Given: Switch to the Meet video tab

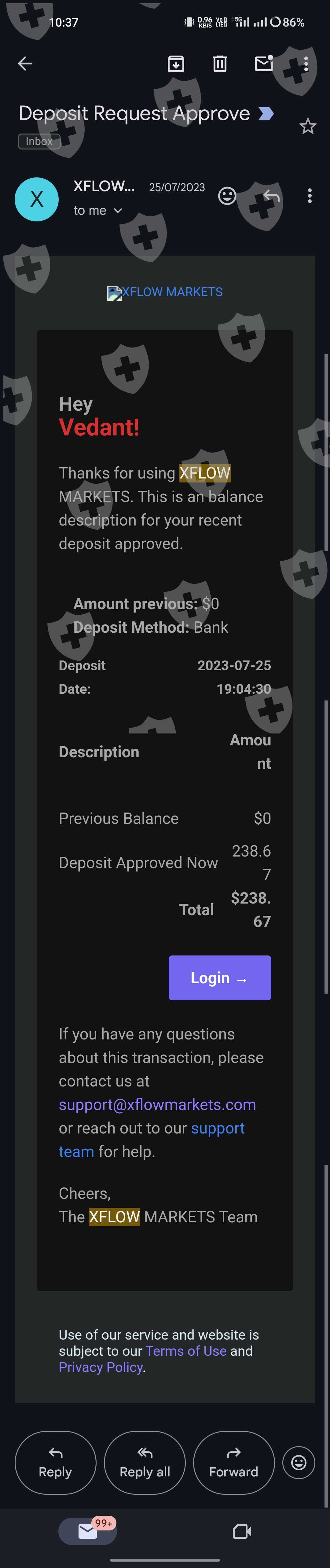Looking at the screenshot, I should (242, 1531).
